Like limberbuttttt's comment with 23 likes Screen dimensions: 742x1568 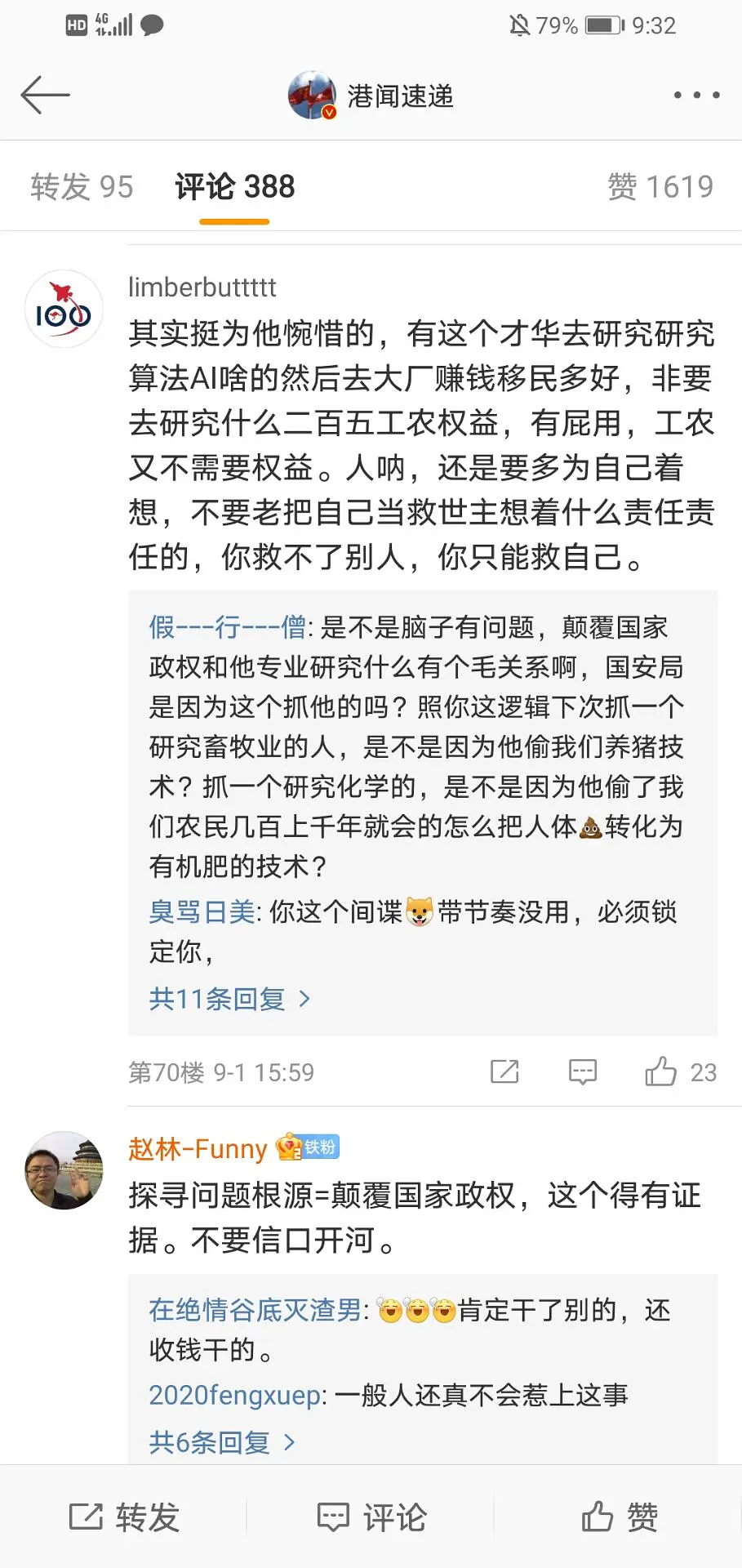click(661, 1071)
